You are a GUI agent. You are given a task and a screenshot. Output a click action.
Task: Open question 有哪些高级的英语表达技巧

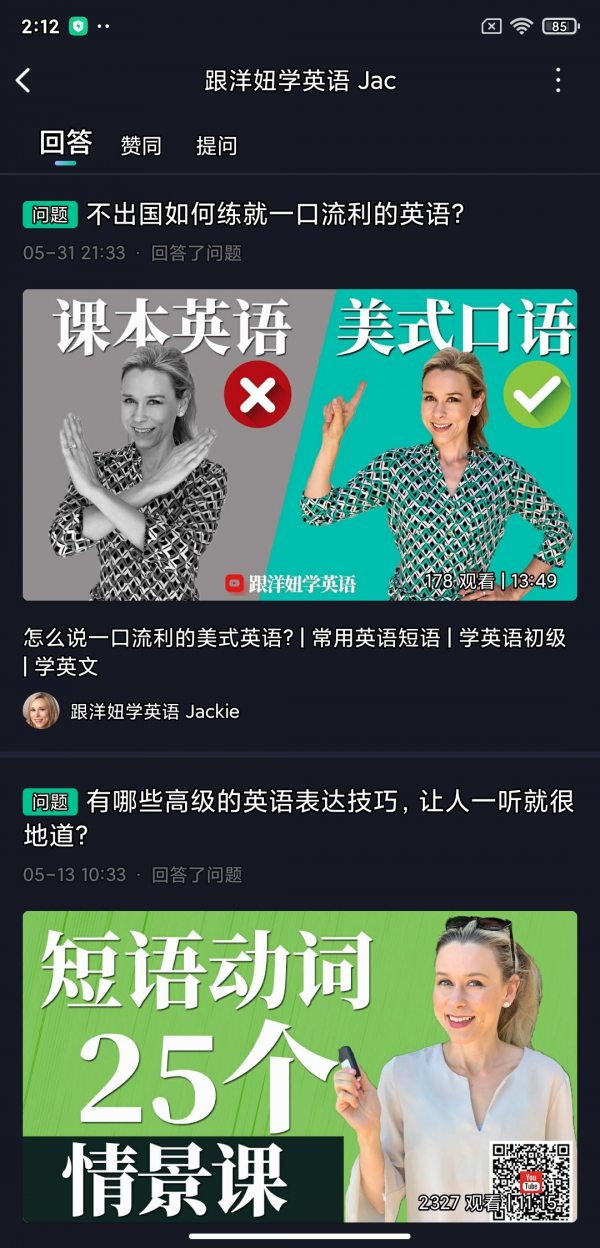[300, 817]
